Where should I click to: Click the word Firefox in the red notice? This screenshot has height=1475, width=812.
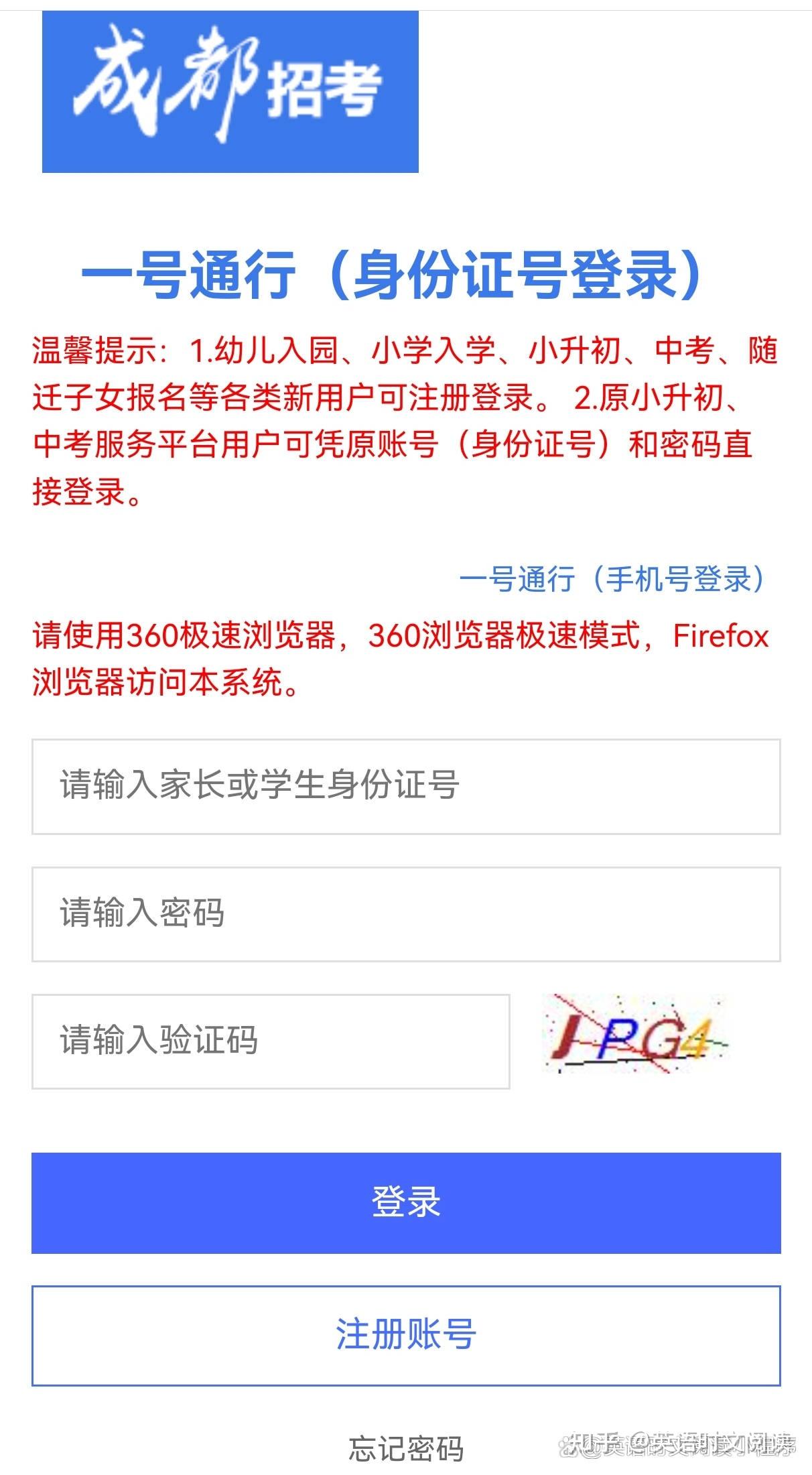(720, 639)
